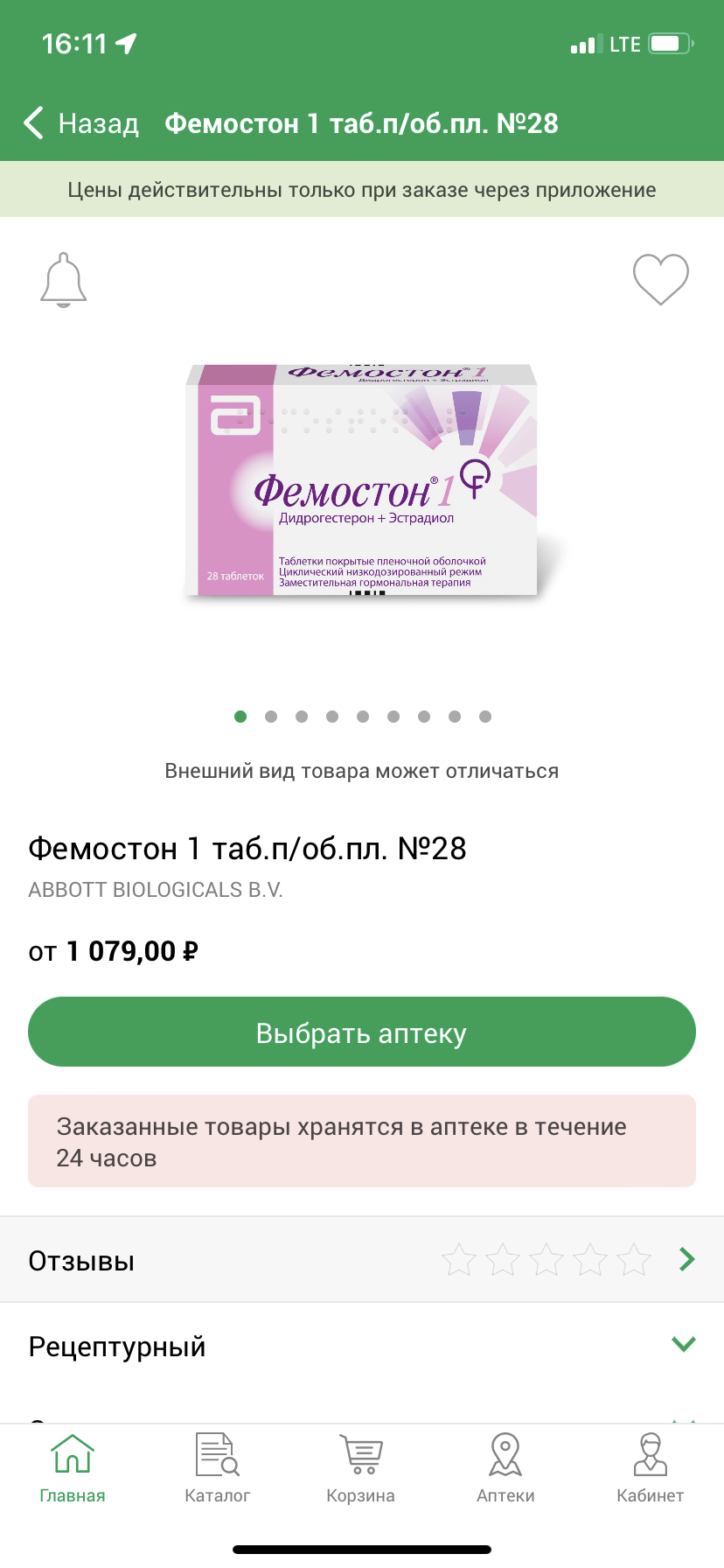Image resolution: width=724 pixels, height=1568 pixels.
Task: Go back with the Назад button
Action: pyautogui.click(x=82, y=123)
